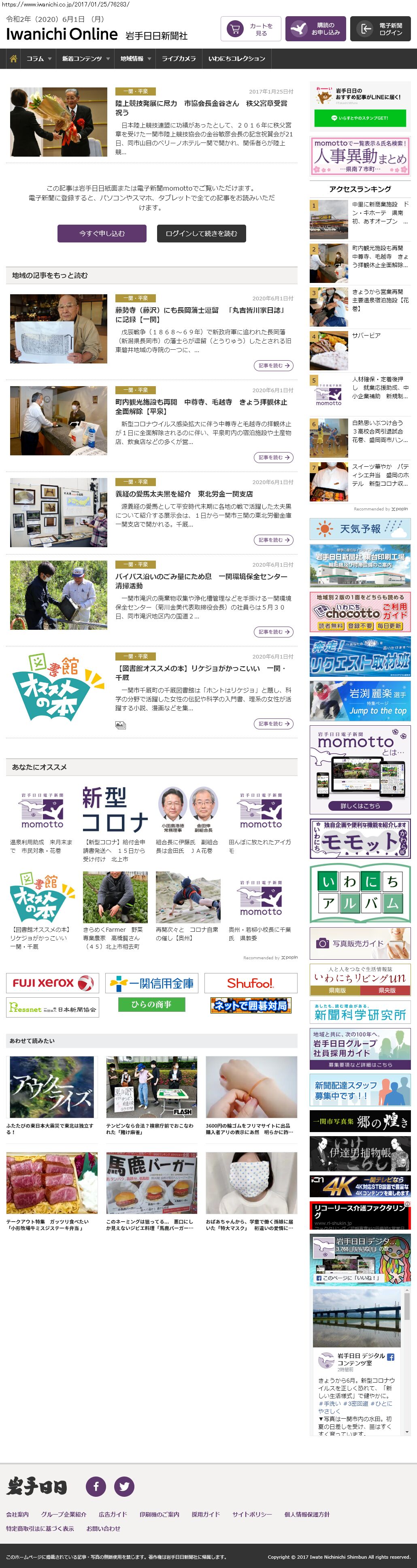Read the 藤勢寺 article via 記事を読む
Image resolution: width=417 pixels, height=1568 pixels.
[273, 365]
